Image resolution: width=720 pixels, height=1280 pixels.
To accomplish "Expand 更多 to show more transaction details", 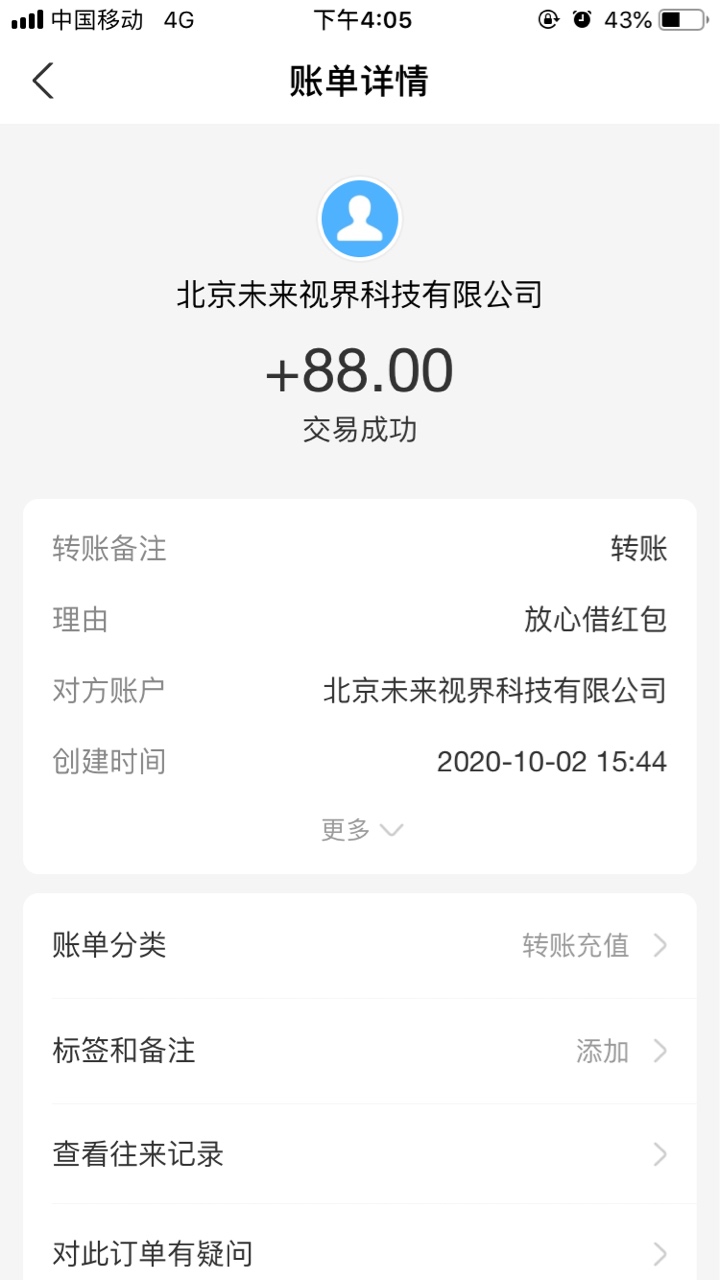I will [361, 829].
